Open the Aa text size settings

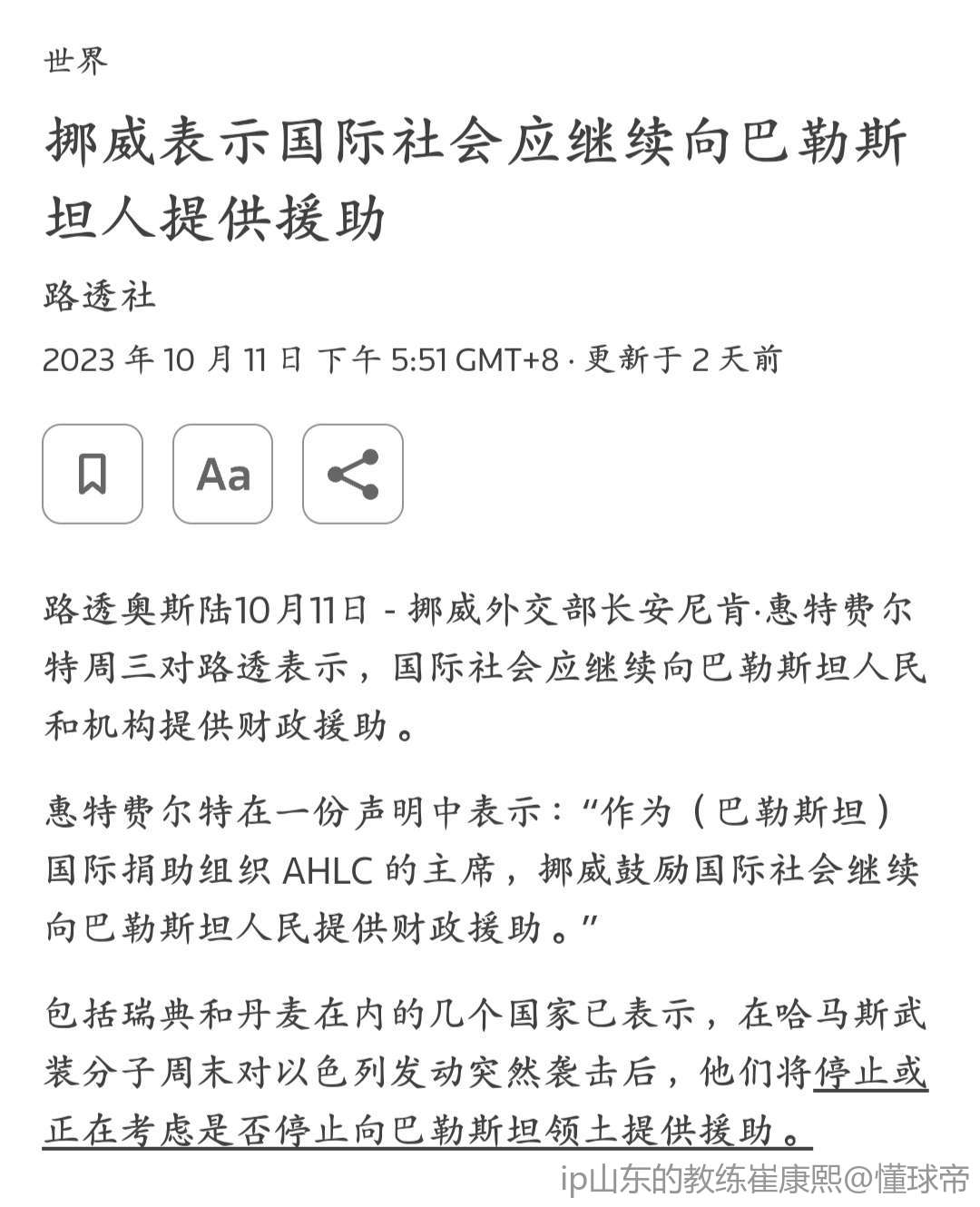pyautogui.click(x=222, y=474)
